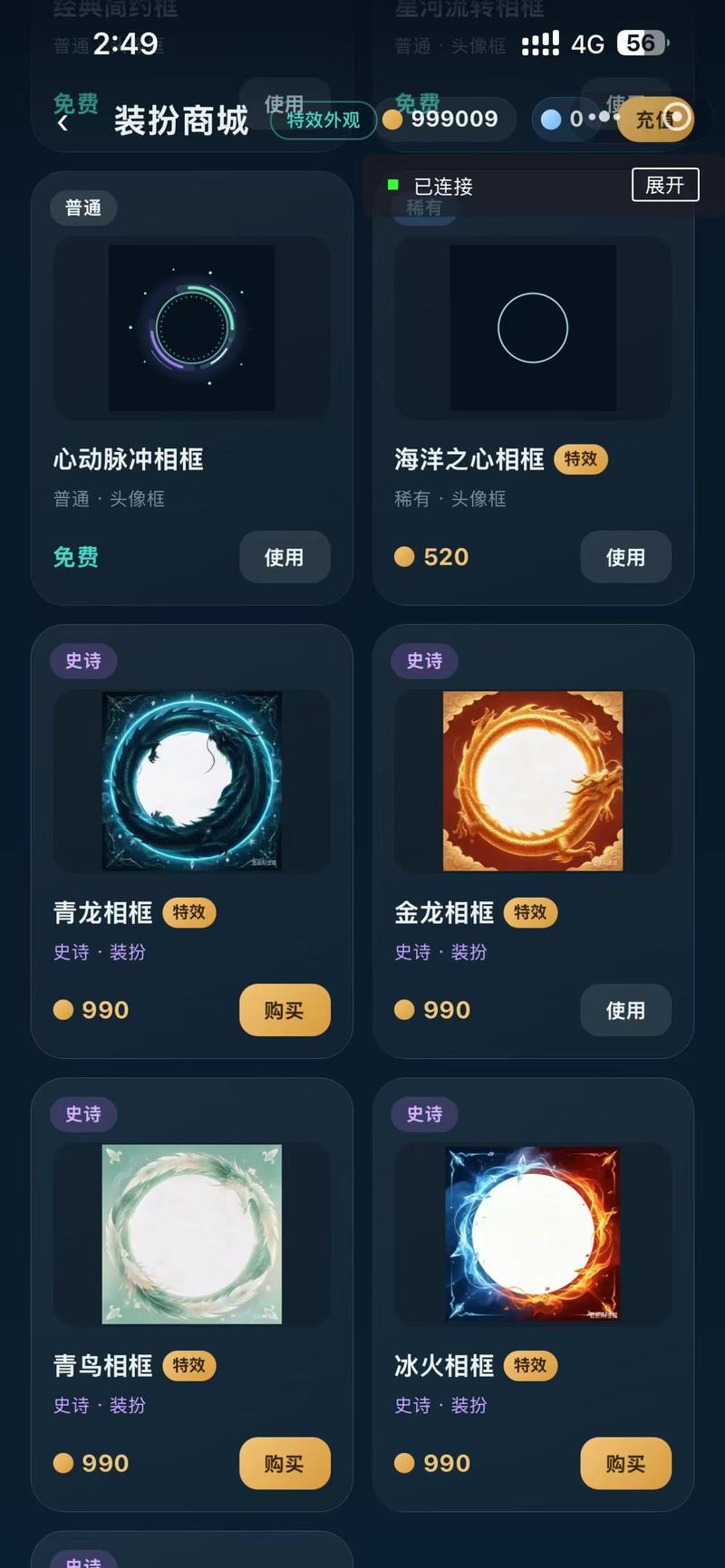Viewport: 725px width, 1568px height.
Task: Open the 金龙相框 preview image
Action: (533, 781)
